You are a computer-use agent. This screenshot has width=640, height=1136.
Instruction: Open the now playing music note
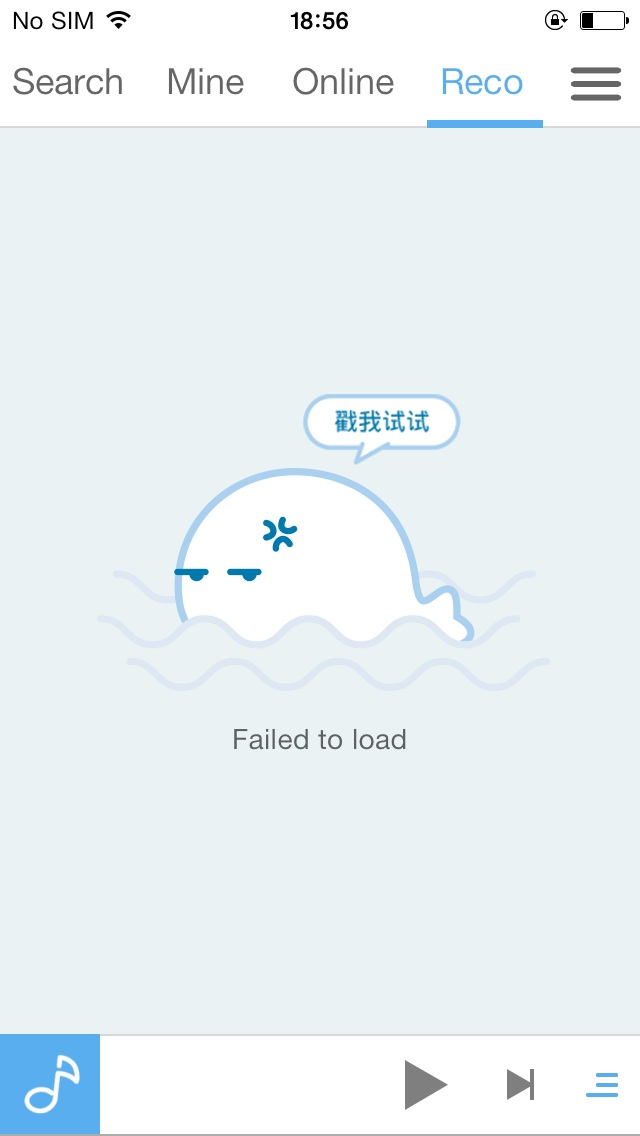[50, 1085]
